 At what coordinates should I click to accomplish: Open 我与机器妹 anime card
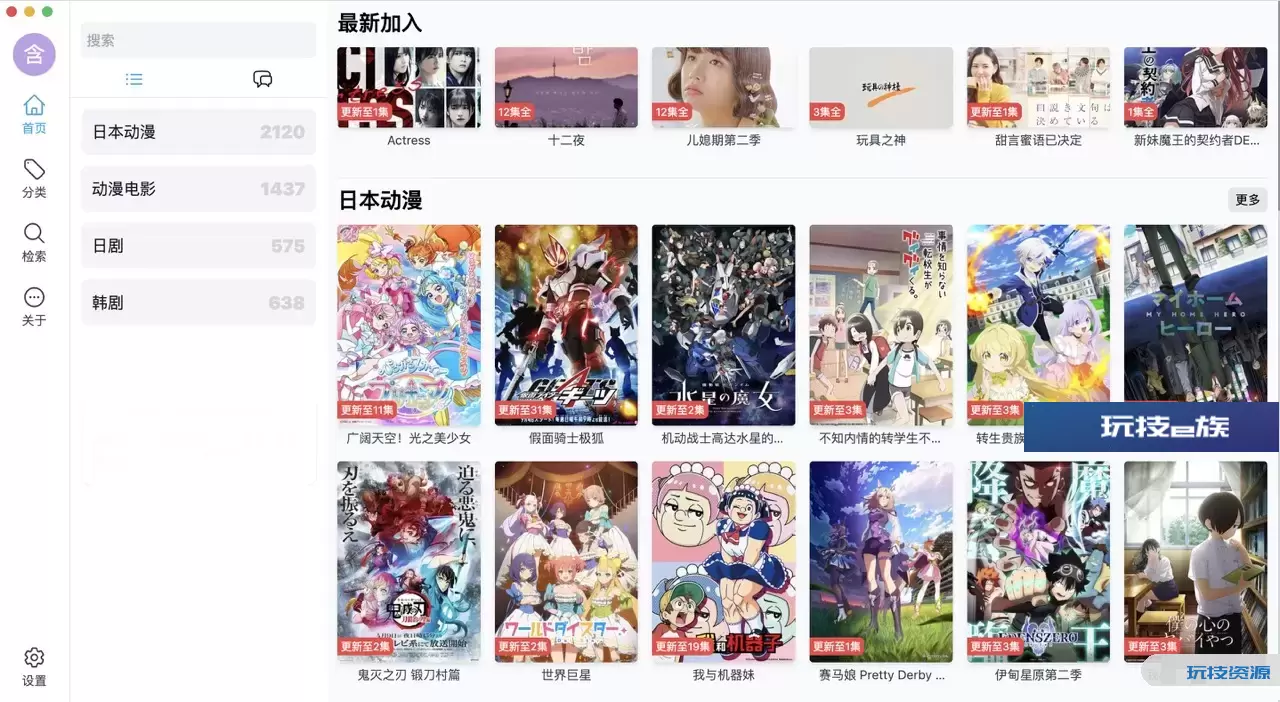click(723, 561)
